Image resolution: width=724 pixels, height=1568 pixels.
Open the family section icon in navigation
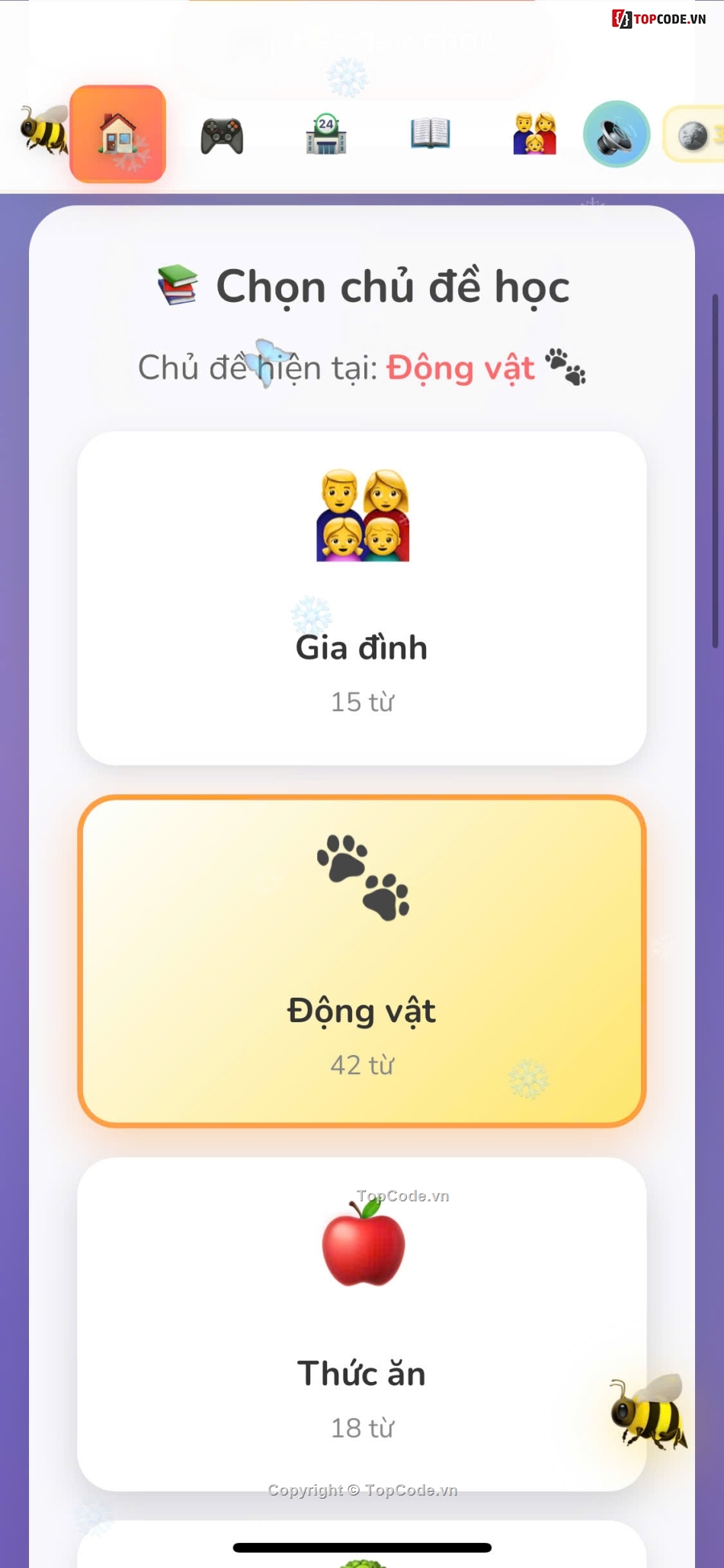click(535, 135)
